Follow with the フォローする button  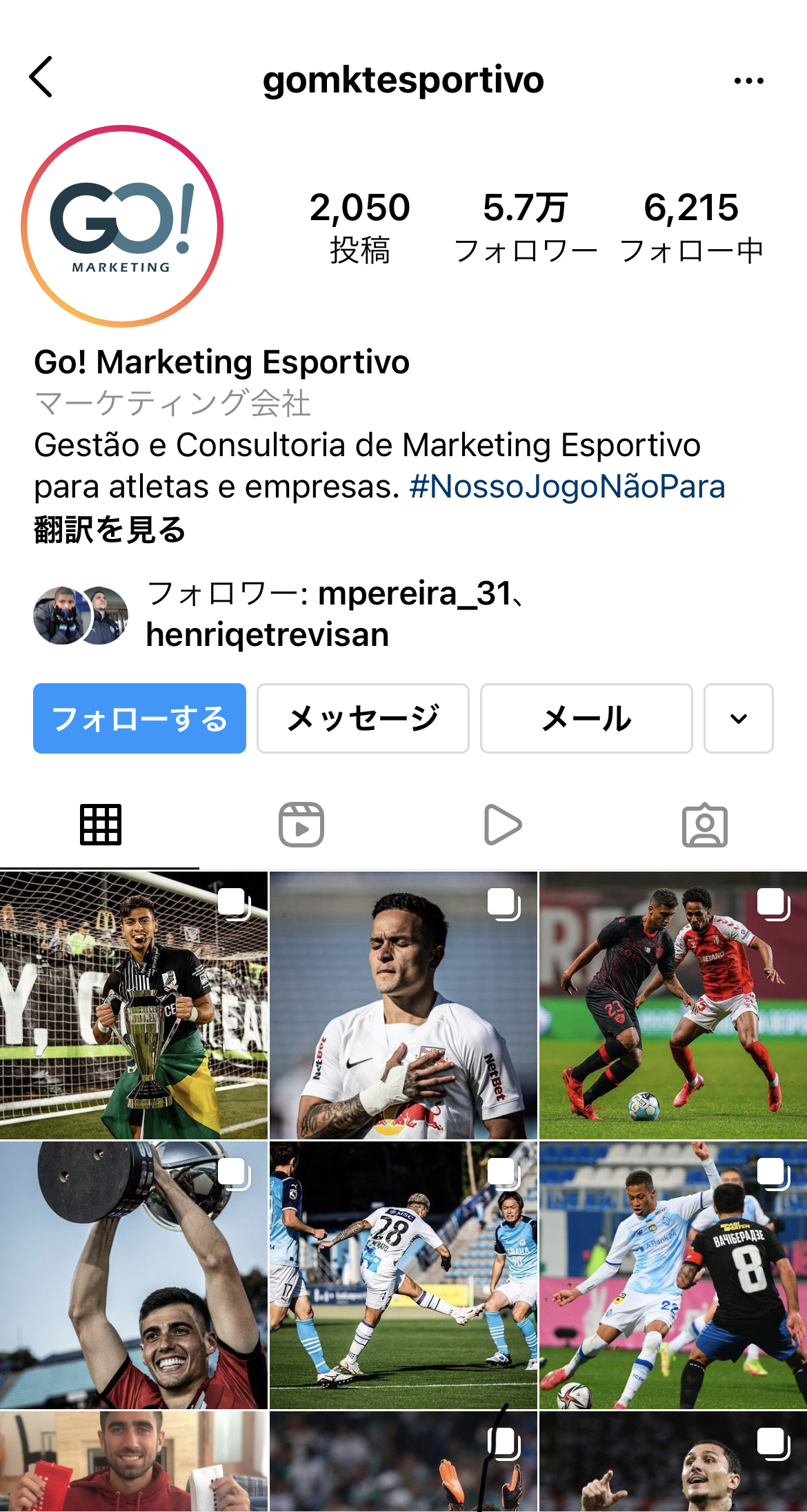click(139, 718)
